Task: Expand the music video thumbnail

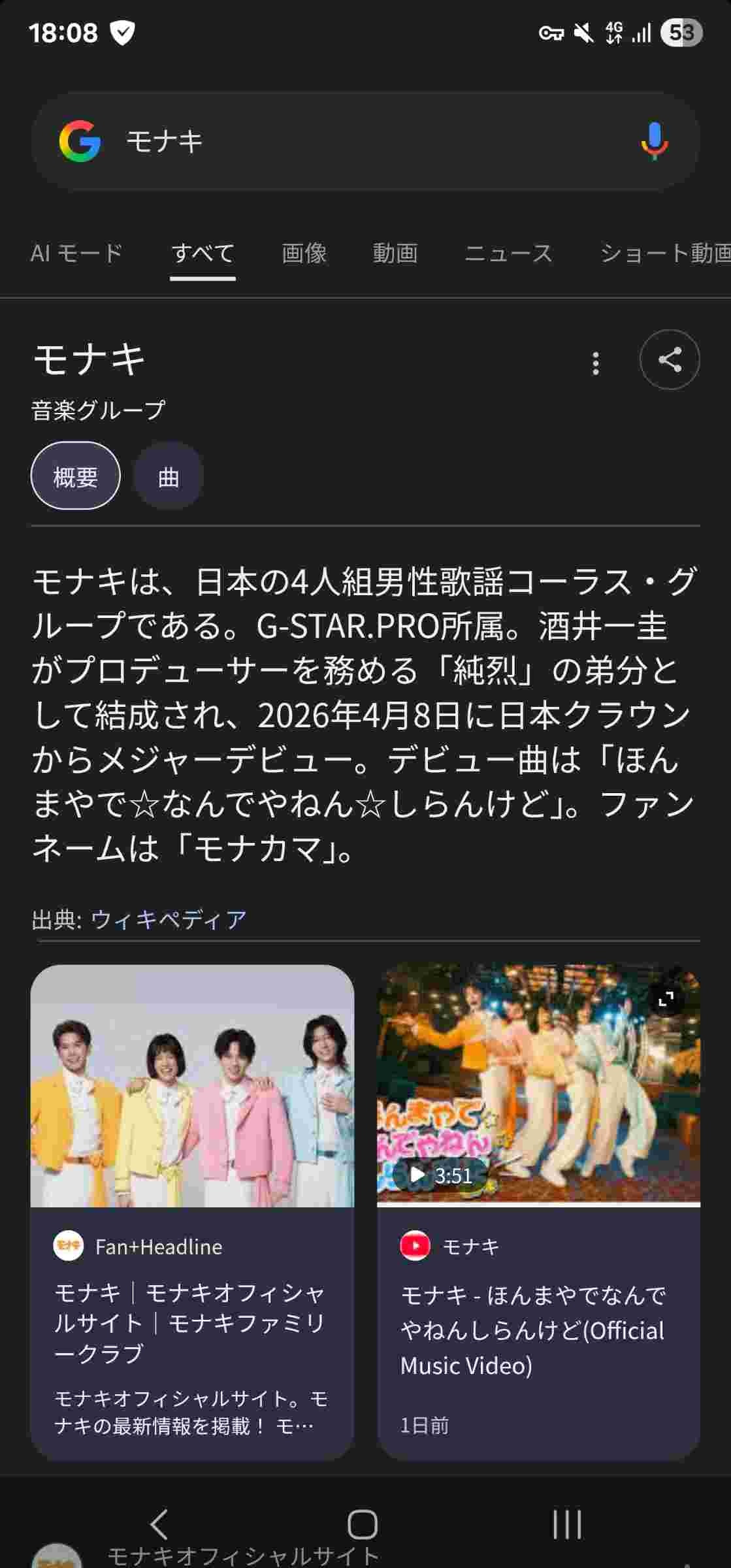Action: tap(666, 999)
